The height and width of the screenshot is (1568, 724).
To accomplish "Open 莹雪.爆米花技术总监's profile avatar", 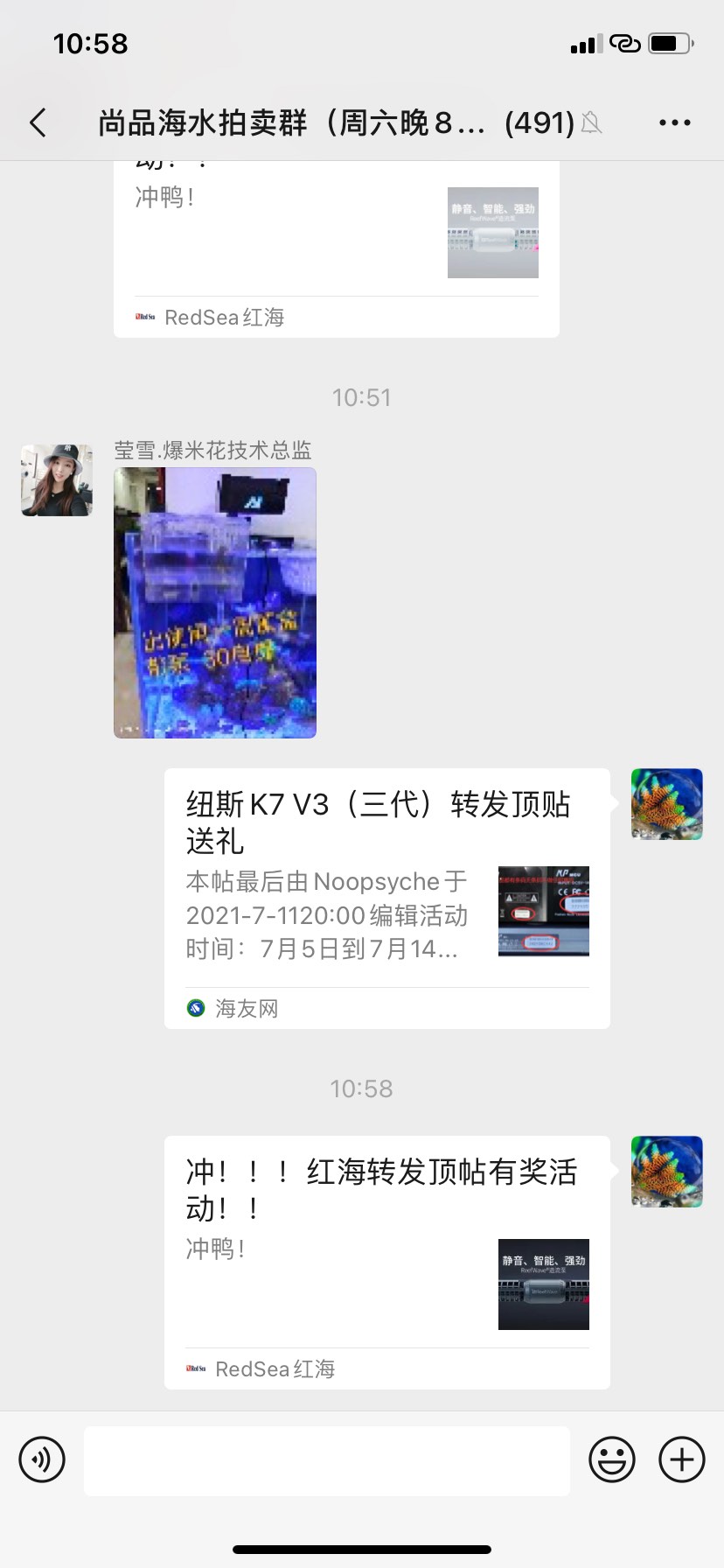I will tap(57, 479).
